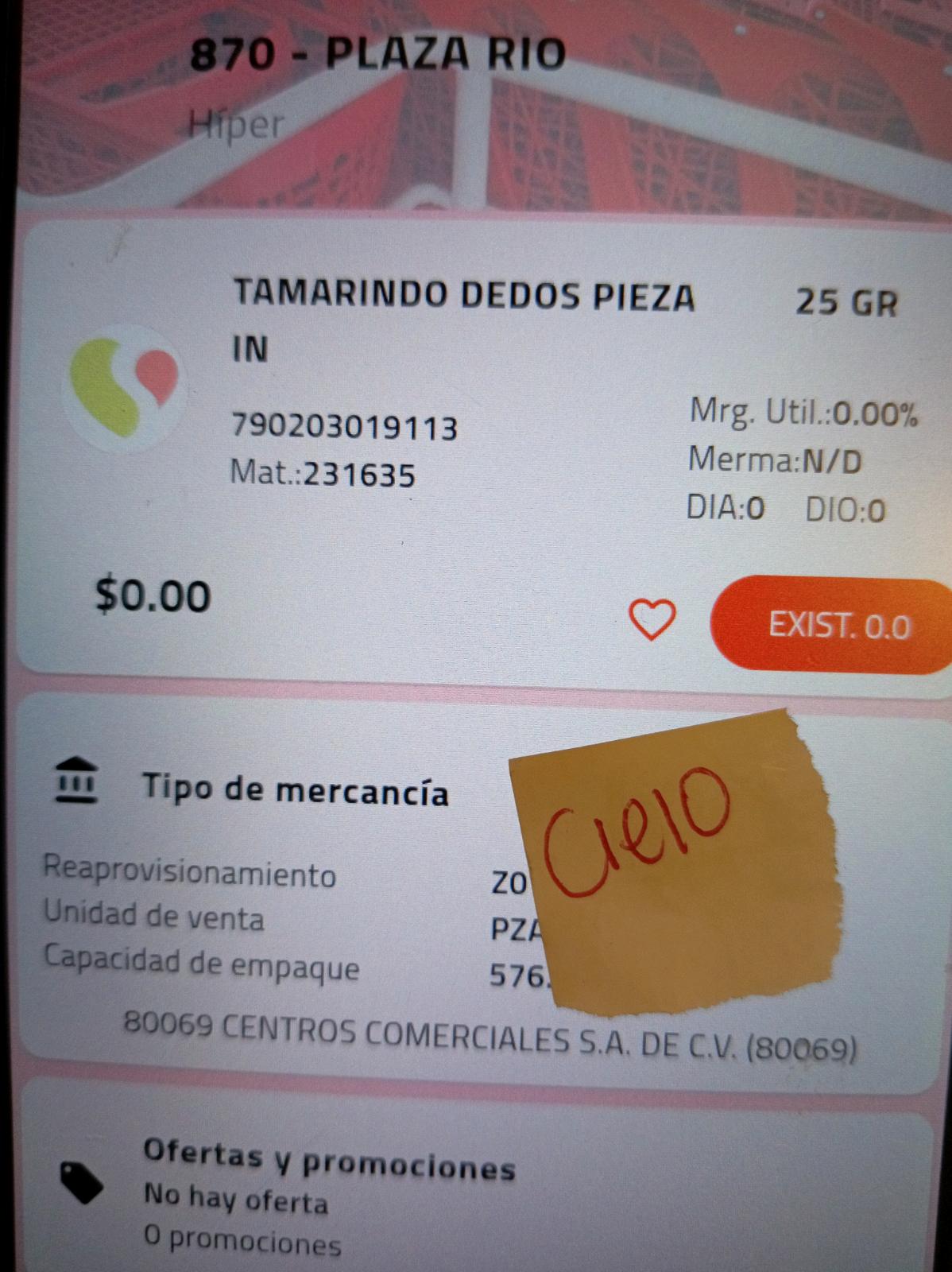This screenshot has height=1272, width=952.
Task: Add Tamarindo Dedos to favorites with the heart
Action: (x=652, y=620)
